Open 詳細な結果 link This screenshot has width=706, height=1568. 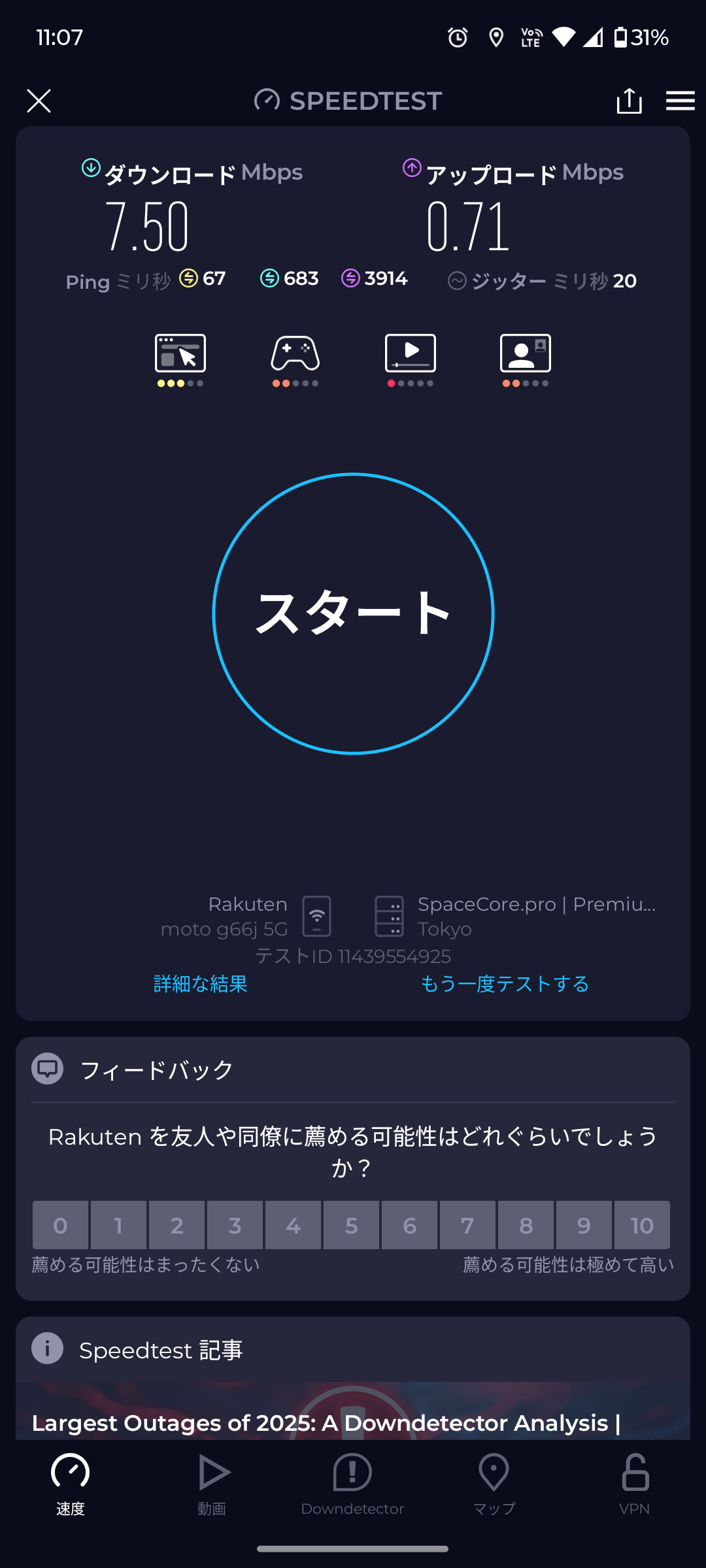click(x=200, y=983)
